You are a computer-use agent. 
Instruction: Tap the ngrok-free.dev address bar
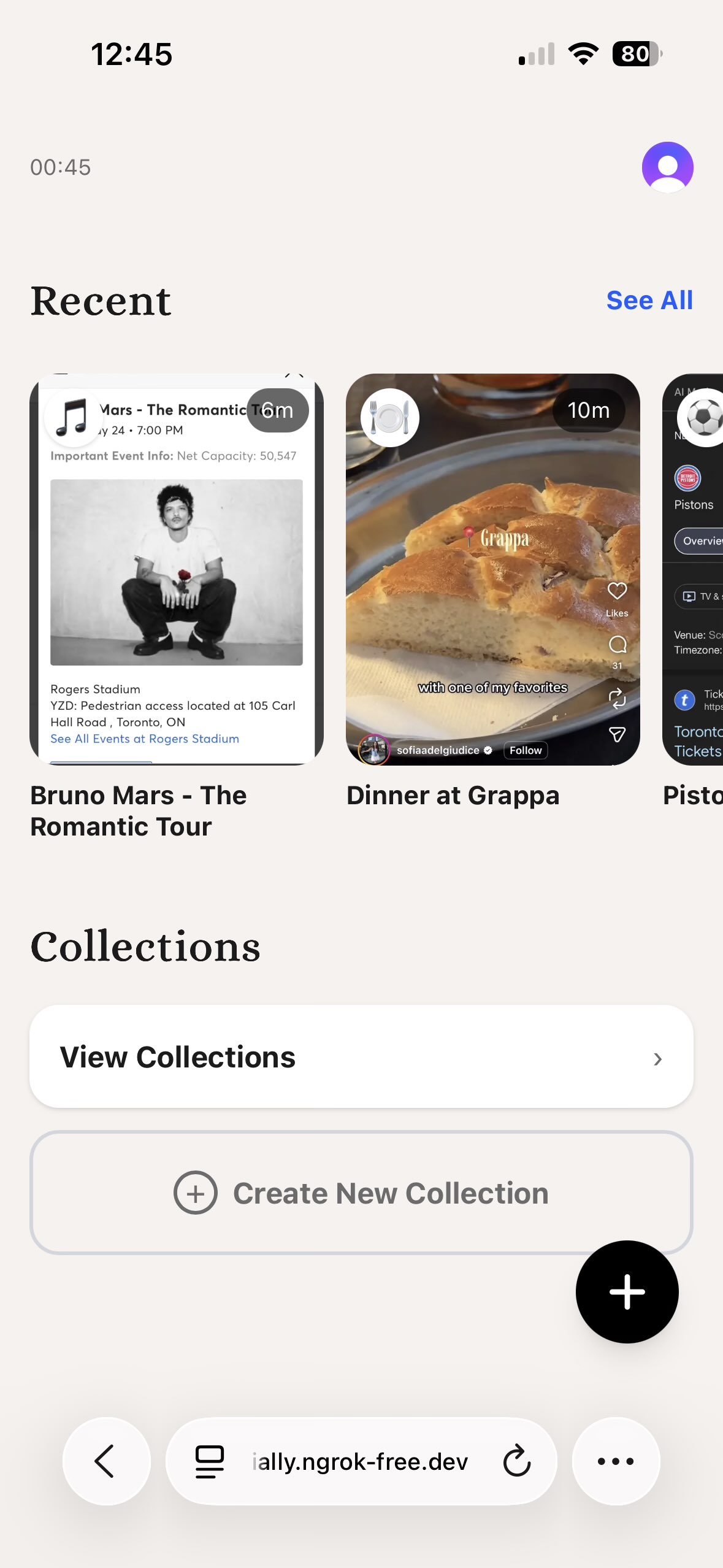point(360,1461)
